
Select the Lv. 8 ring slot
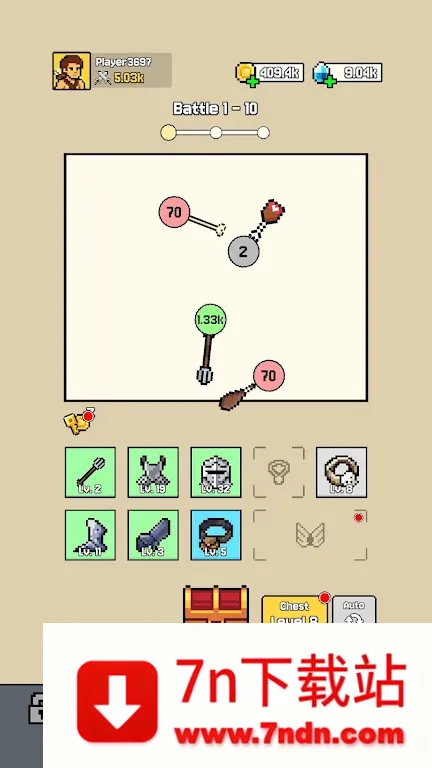341,472
